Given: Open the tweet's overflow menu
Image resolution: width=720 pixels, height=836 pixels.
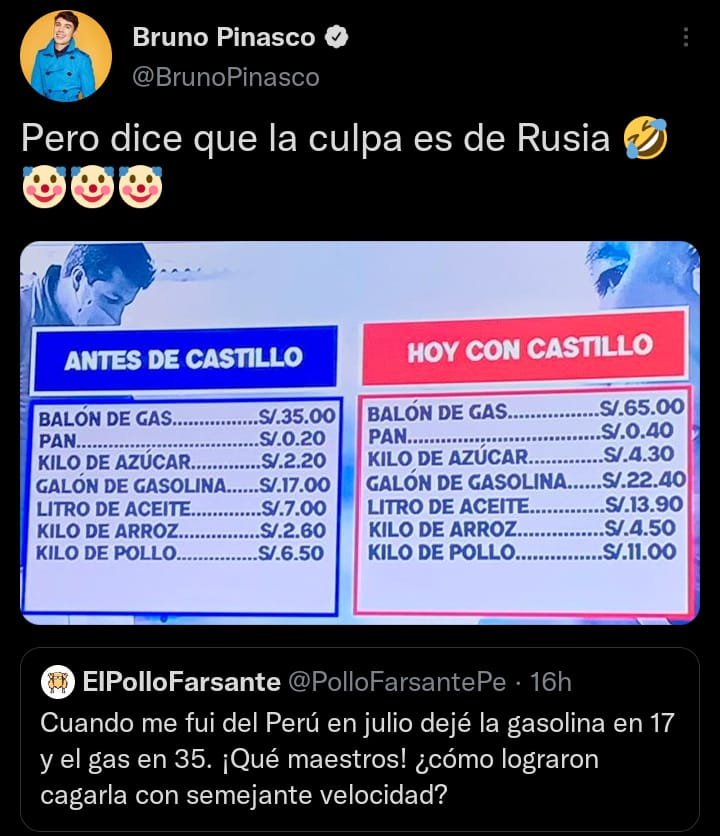Looking at the screenshot, I should click(x=685, y=37).
